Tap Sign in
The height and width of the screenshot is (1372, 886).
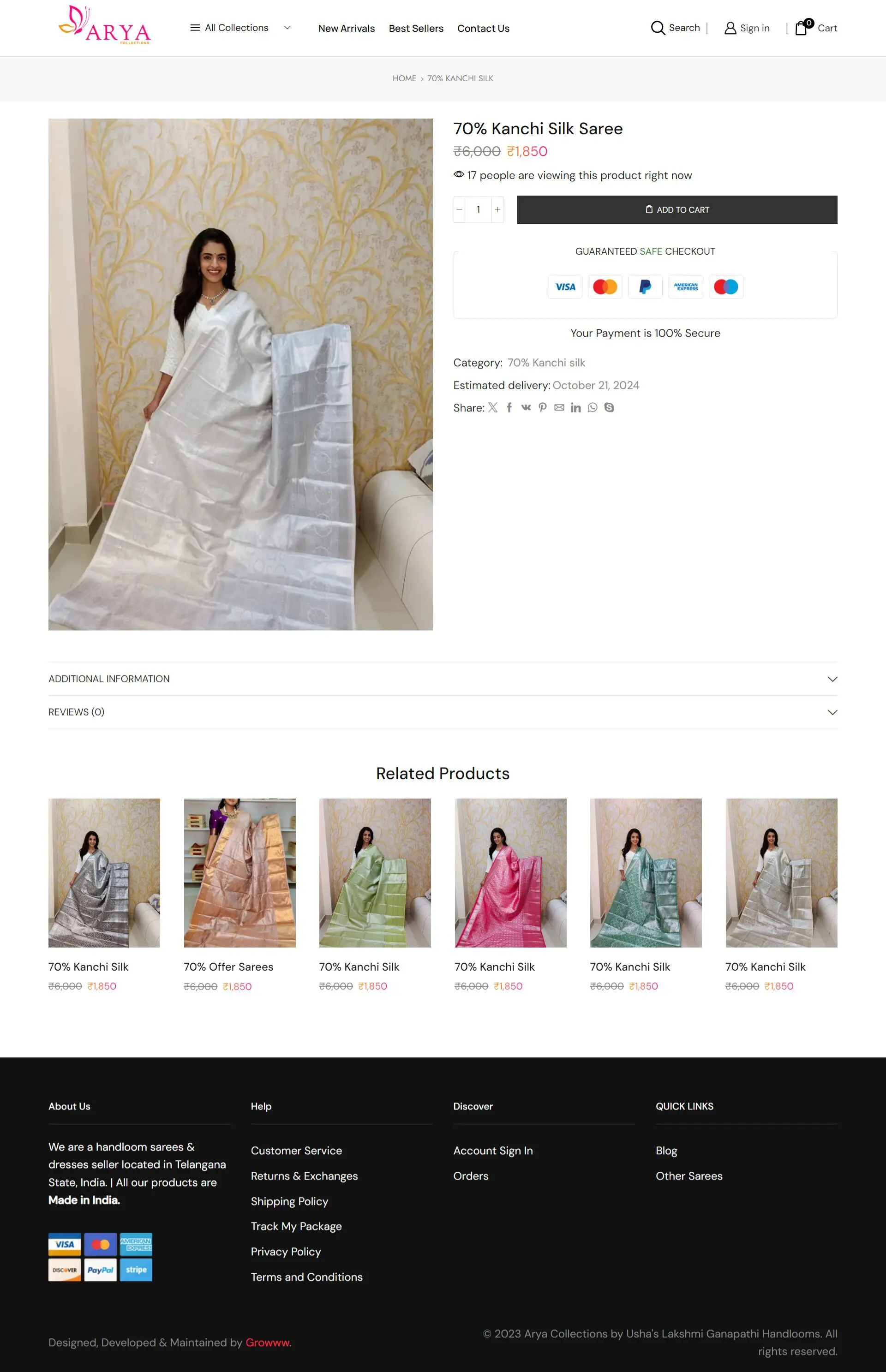pyautogui.click(x=747, y=28)
